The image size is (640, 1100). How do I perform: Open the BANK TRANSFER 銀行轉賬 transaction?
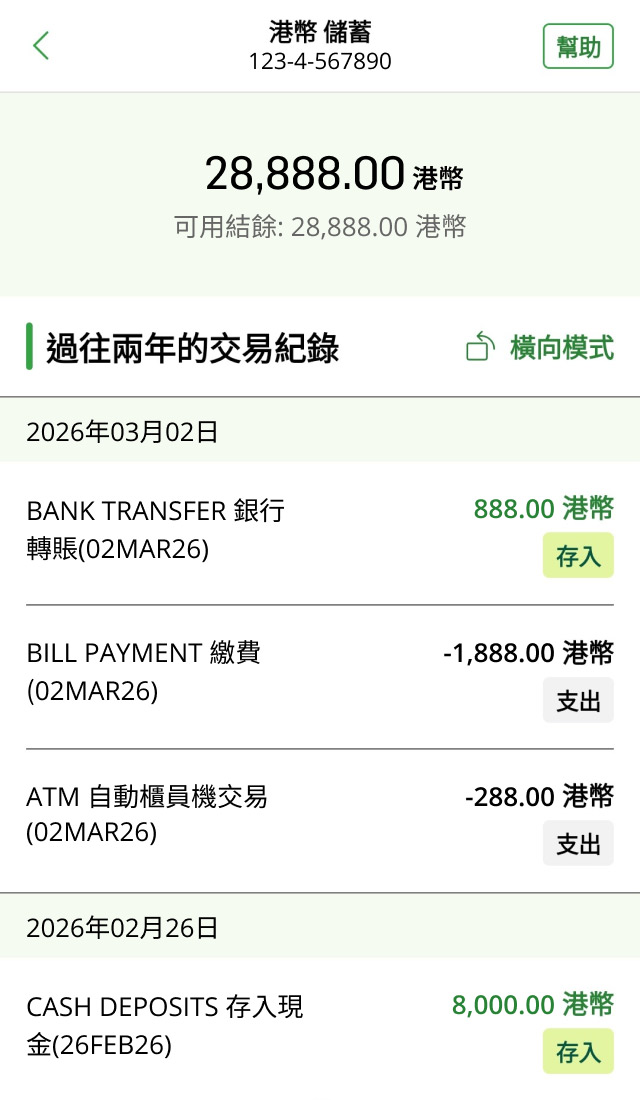320,532
